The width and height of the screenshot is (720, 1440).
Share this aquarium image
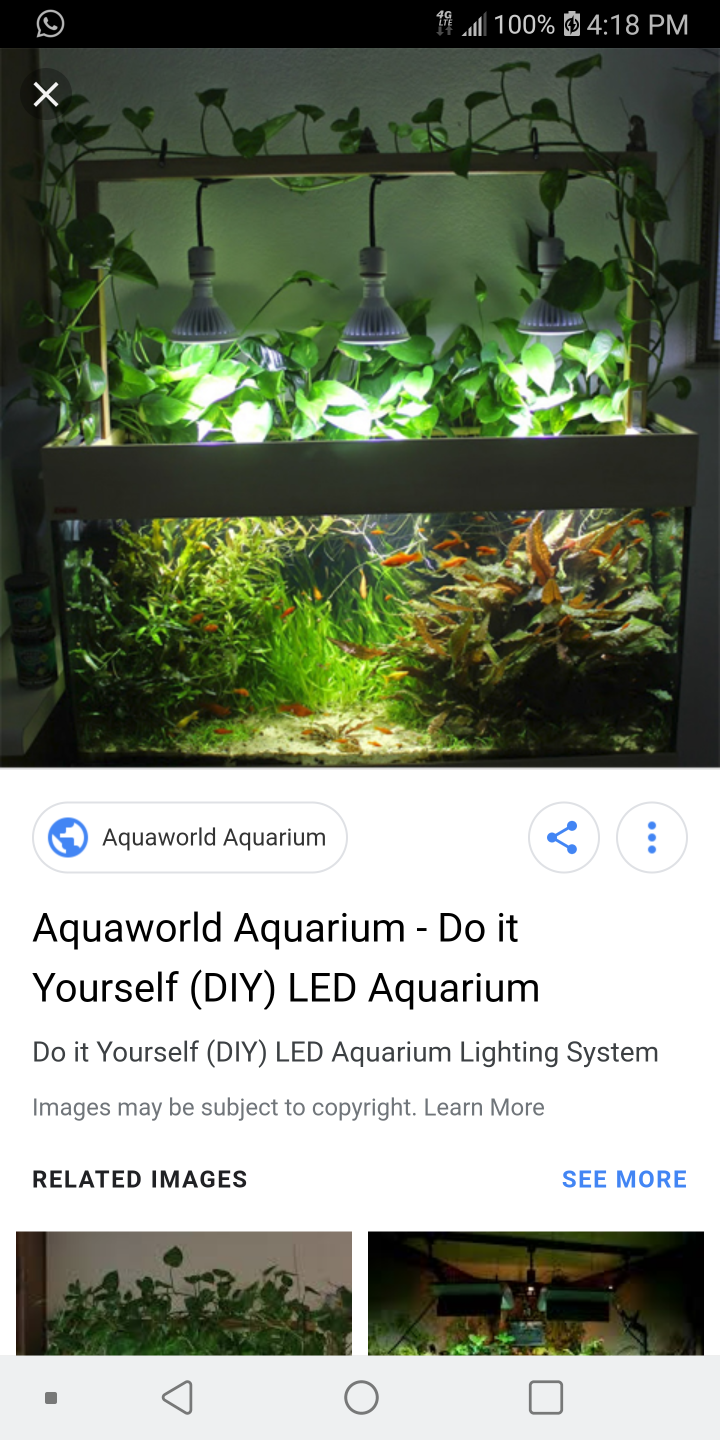point(563,838)
